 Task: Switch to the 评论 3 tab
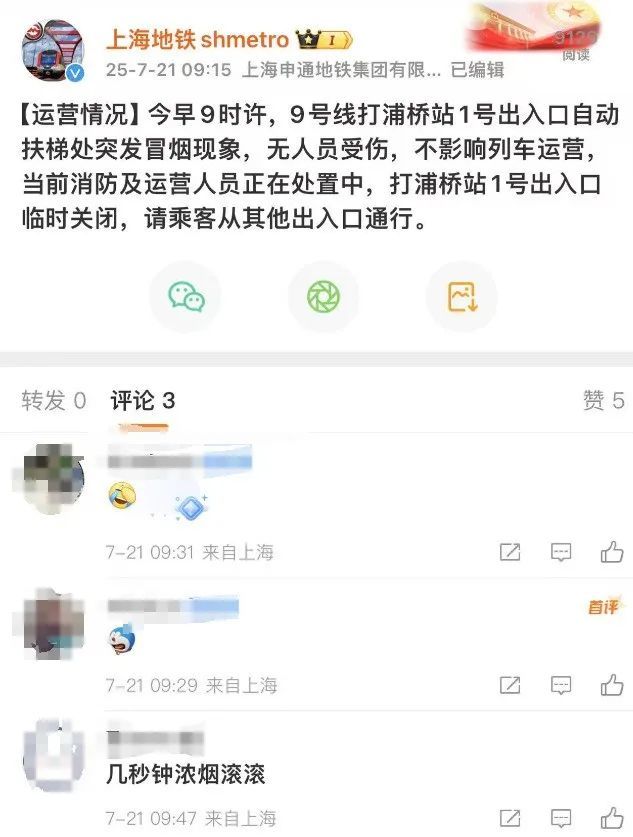(143, 401)
